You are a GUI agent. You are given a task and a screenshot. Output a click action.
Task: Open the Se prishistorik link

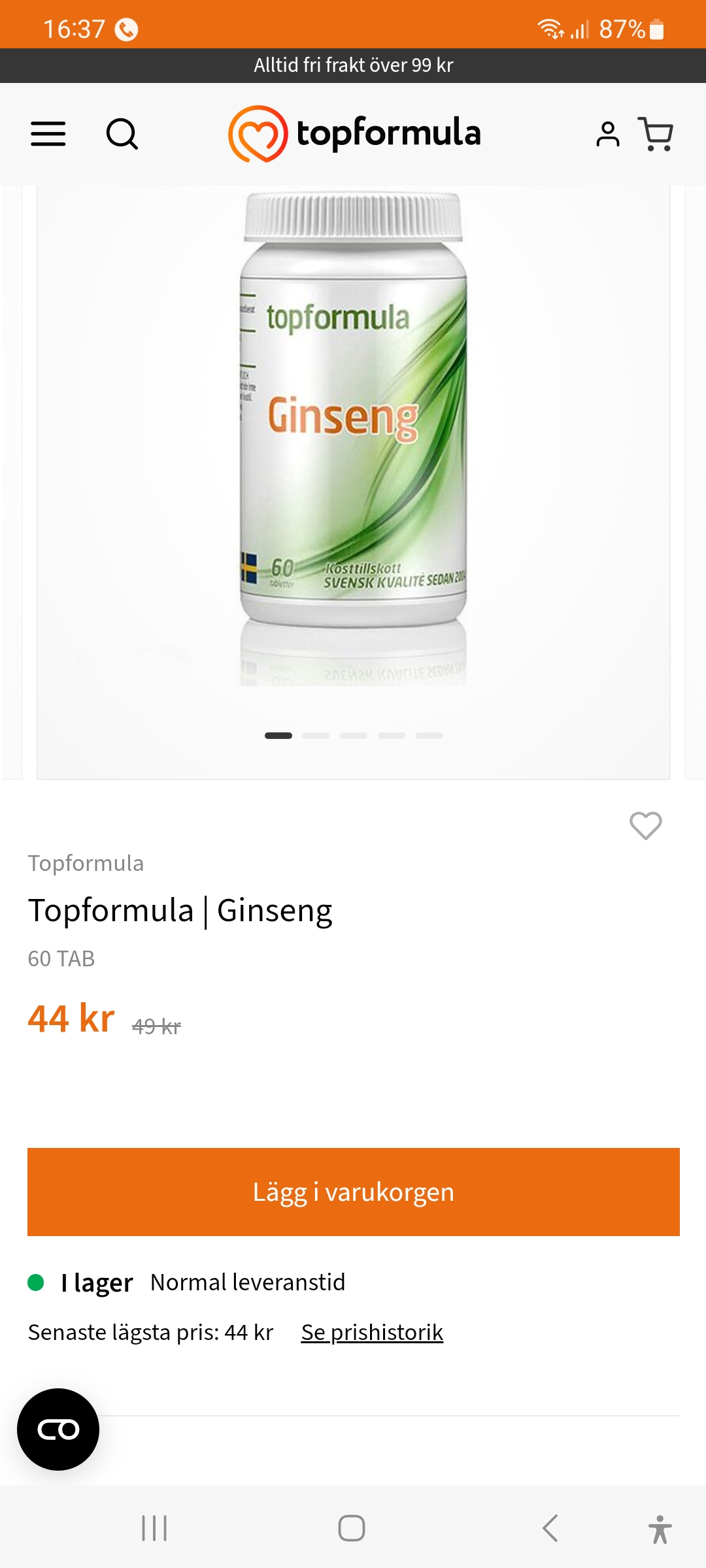point(371,1332)
